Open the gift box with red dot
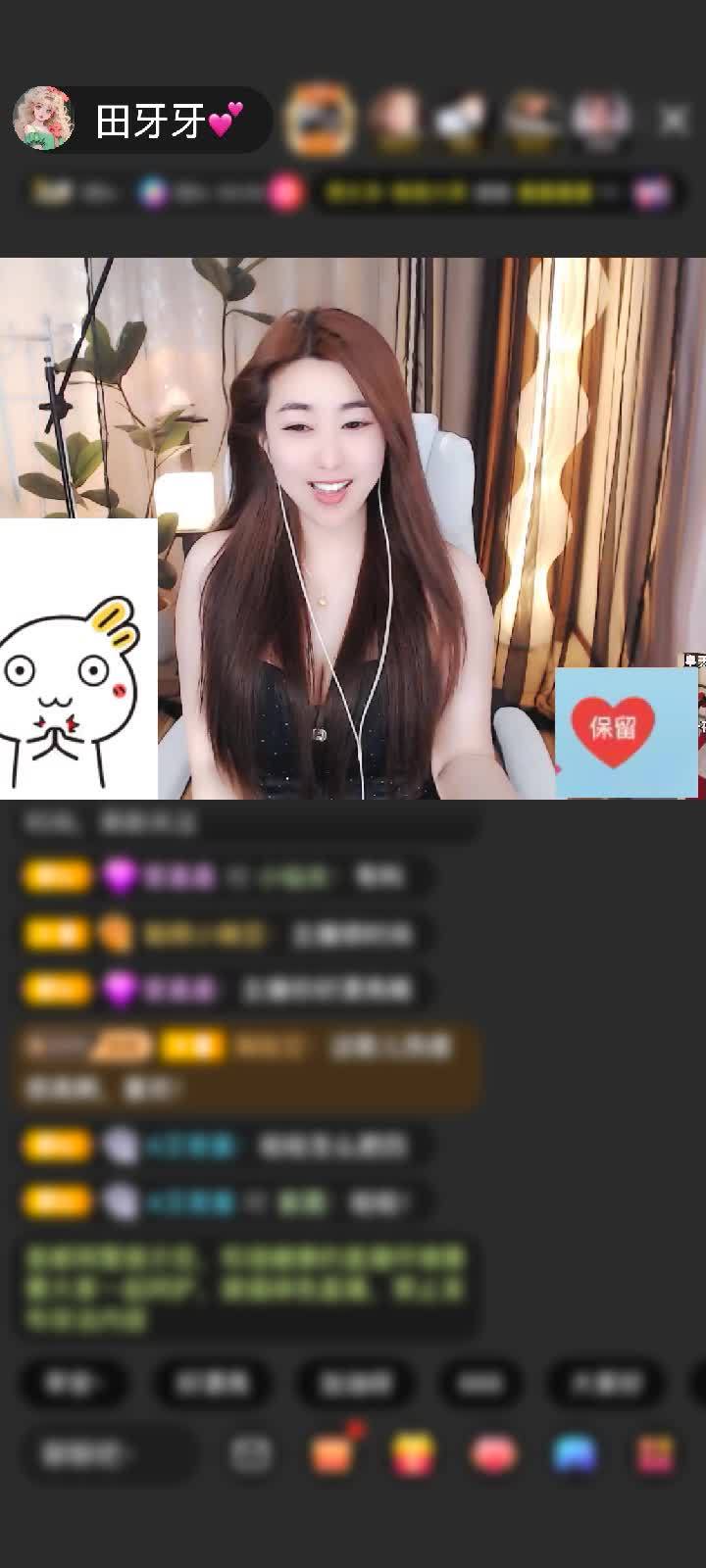Screen dimensions: 706x1568 (331, 1454)
